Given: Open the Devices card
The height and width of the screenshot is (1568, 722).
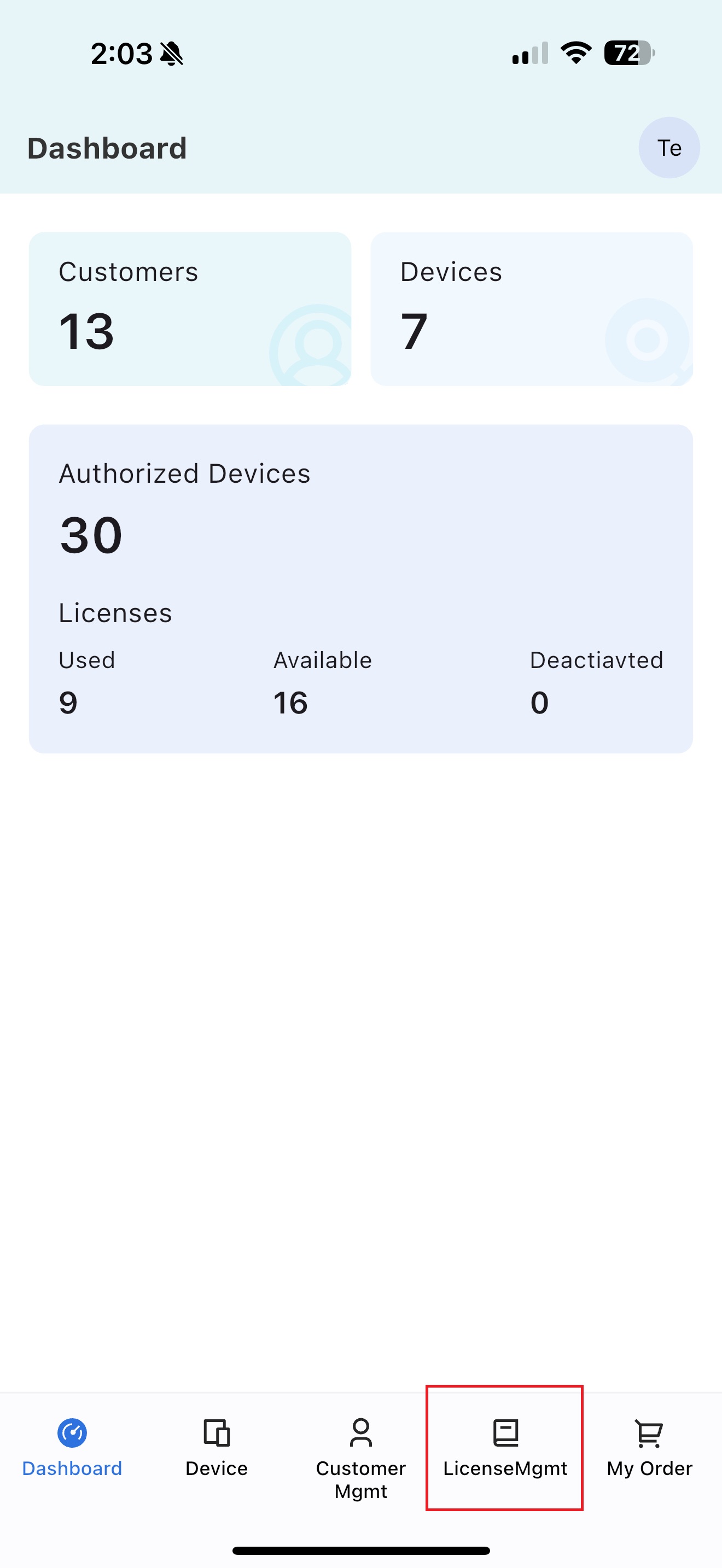Looking at the screenshot, I should pos(531,308).
